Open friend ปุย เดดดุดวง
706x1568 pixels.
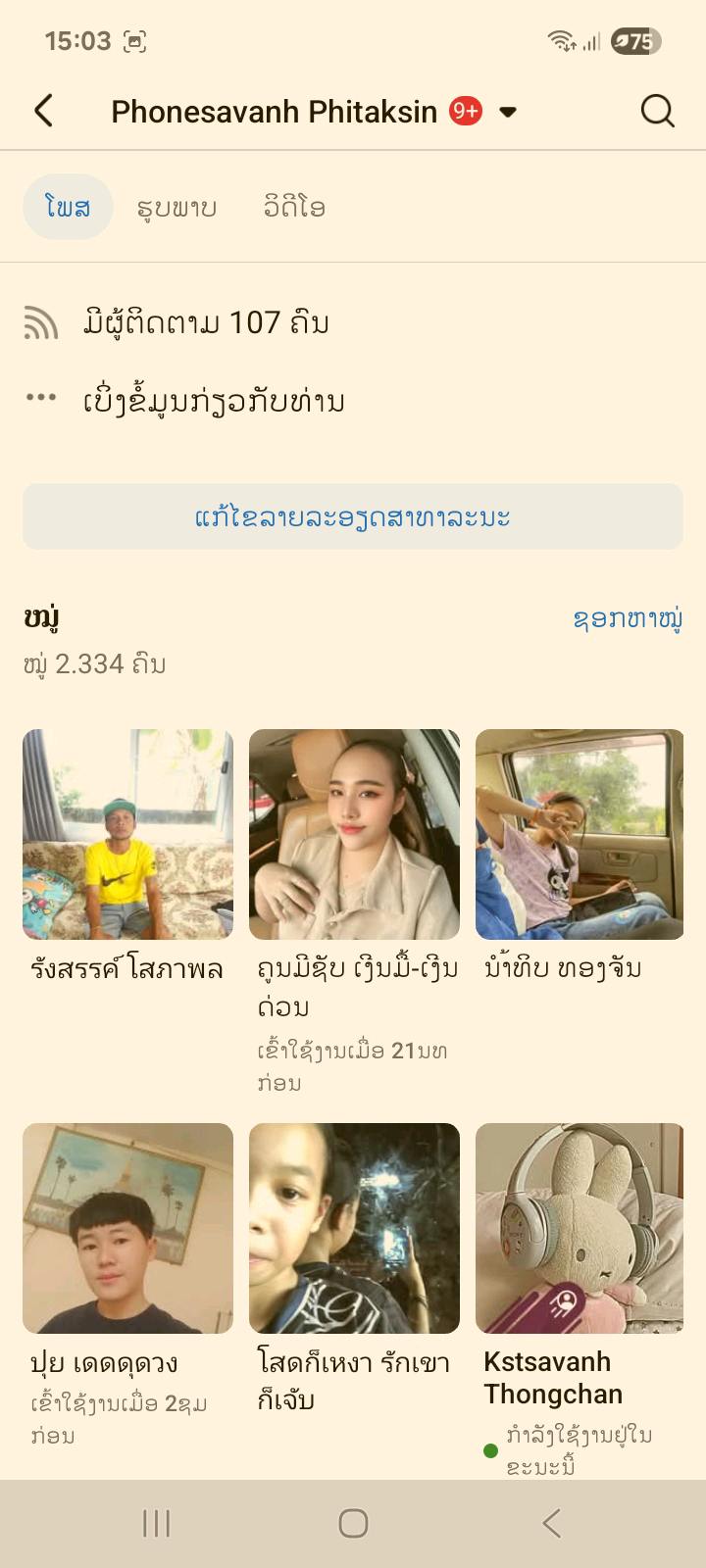pos(127,1228)
